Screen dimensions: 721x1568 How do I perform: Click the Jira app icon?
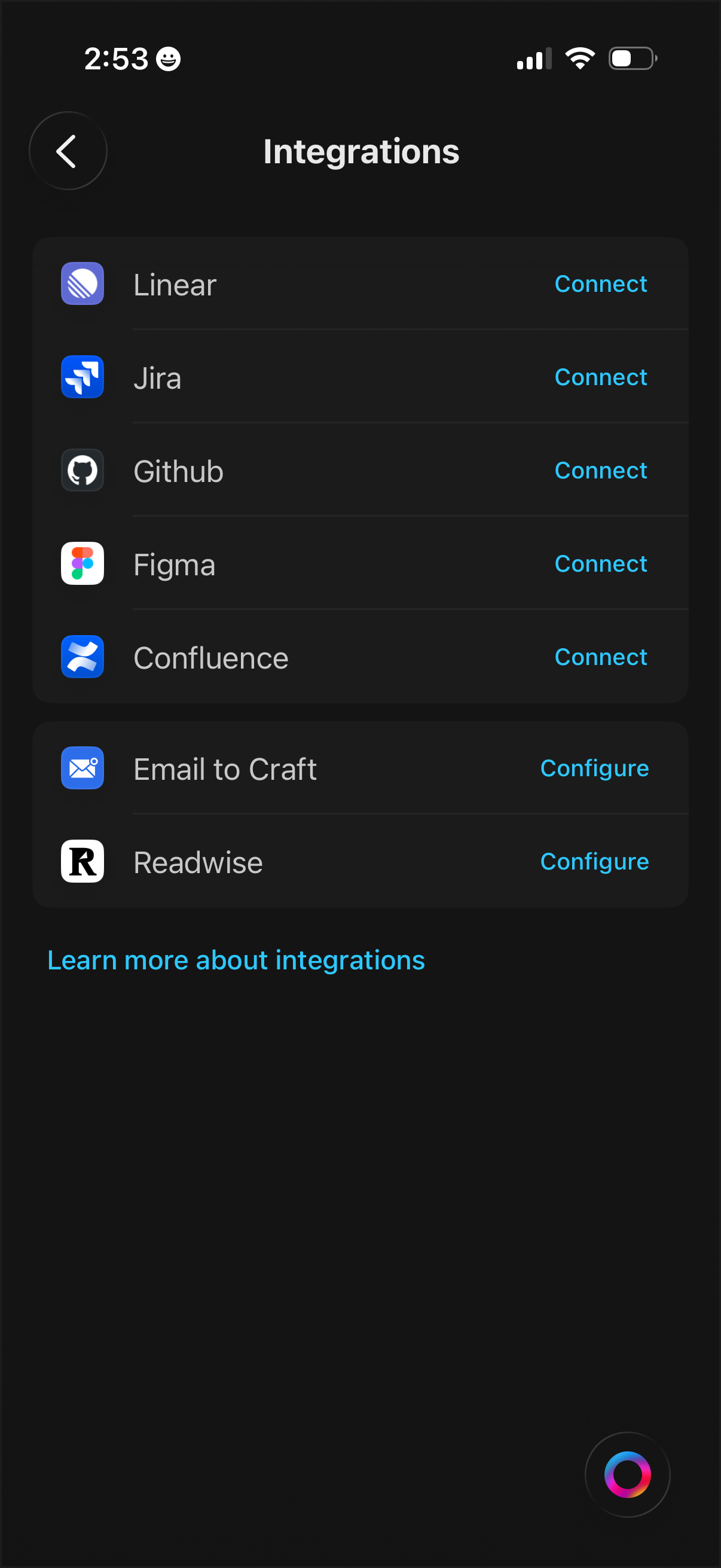click(x=82, y=377)
